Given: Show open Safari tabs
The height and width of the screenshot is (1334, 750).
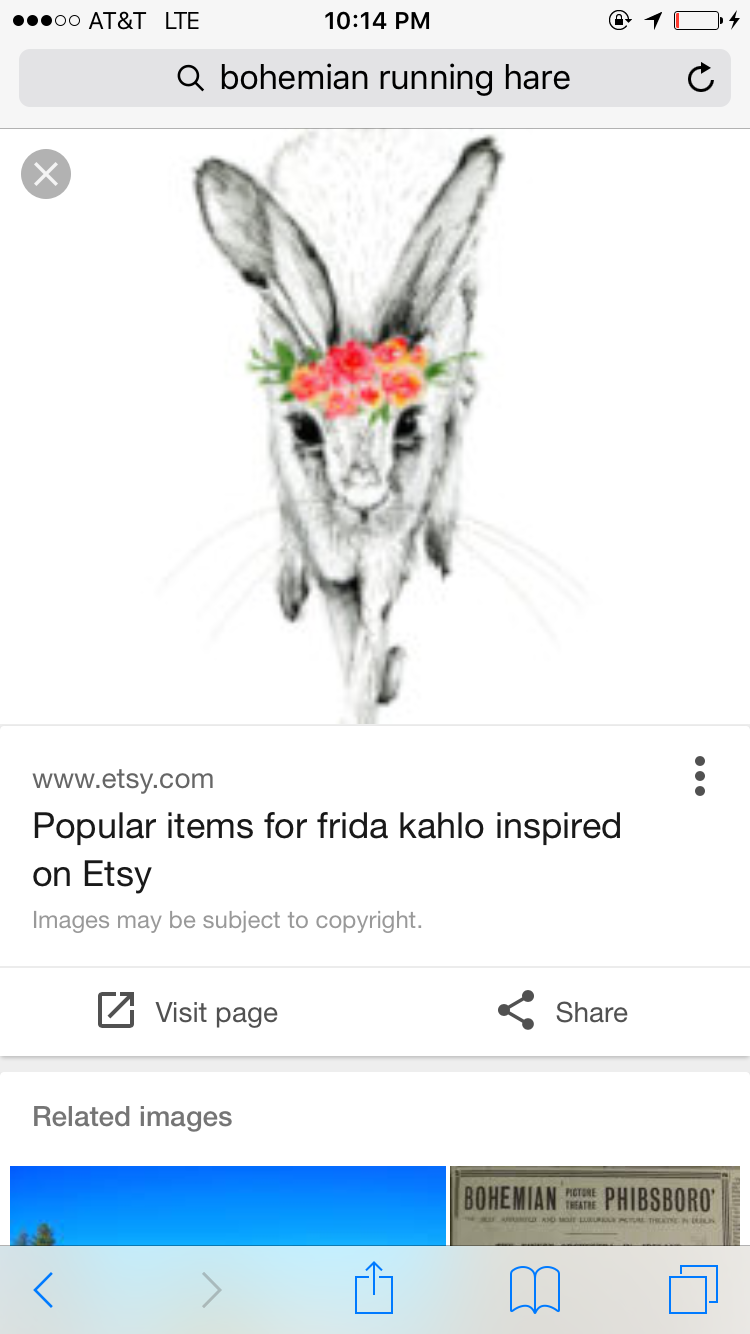Looking at the screenshot, I should click(x=693, y=1290).
